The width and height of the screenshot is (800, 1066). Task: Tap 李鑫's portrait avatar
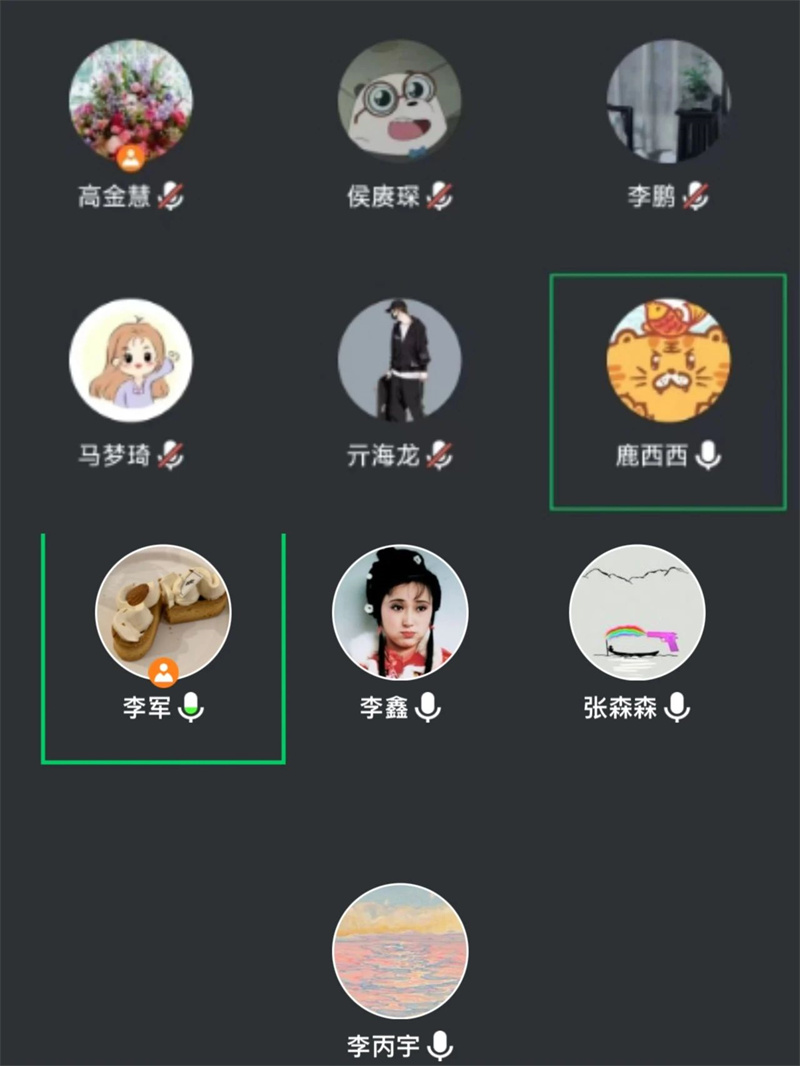(x=399, y=613)
